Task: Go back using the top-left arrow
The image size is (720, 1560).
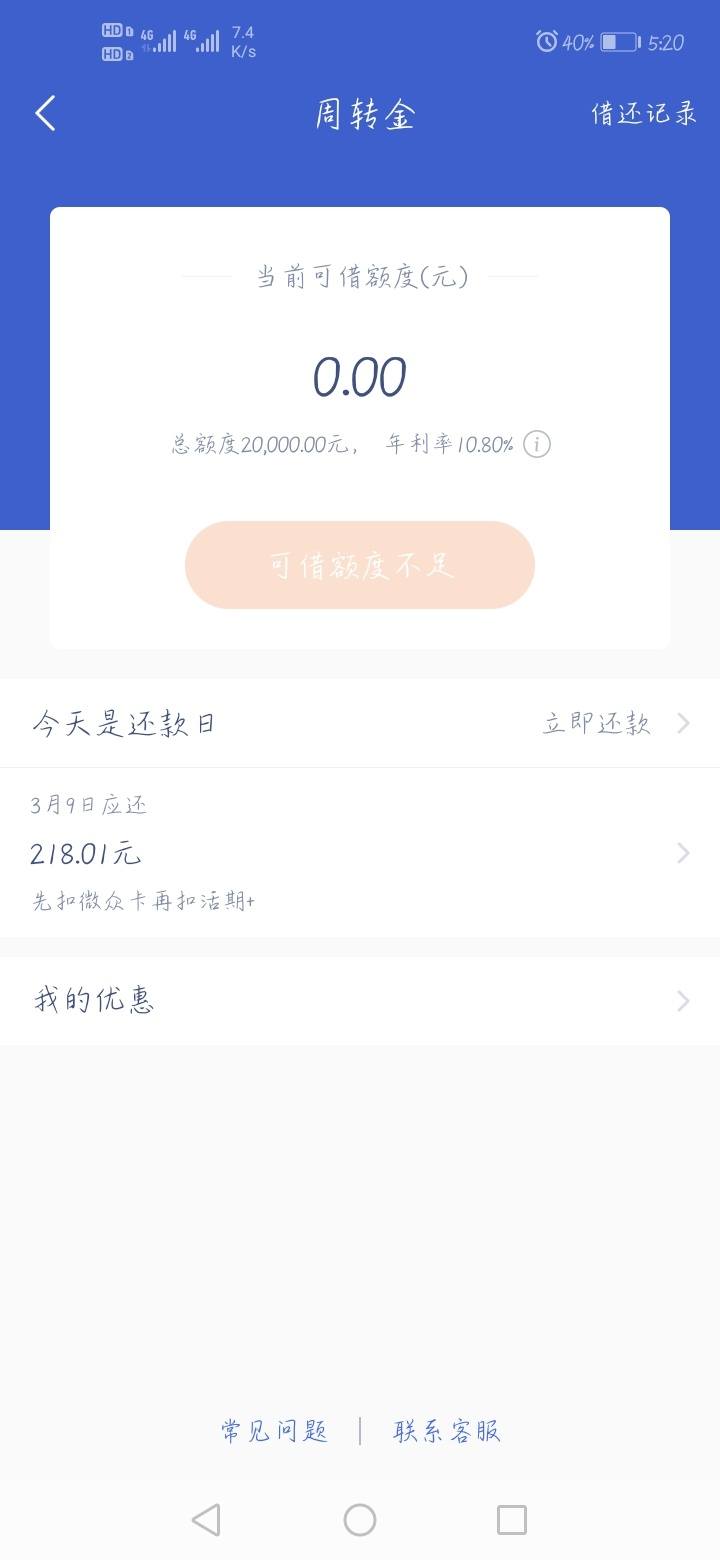Action: (46, 114)
